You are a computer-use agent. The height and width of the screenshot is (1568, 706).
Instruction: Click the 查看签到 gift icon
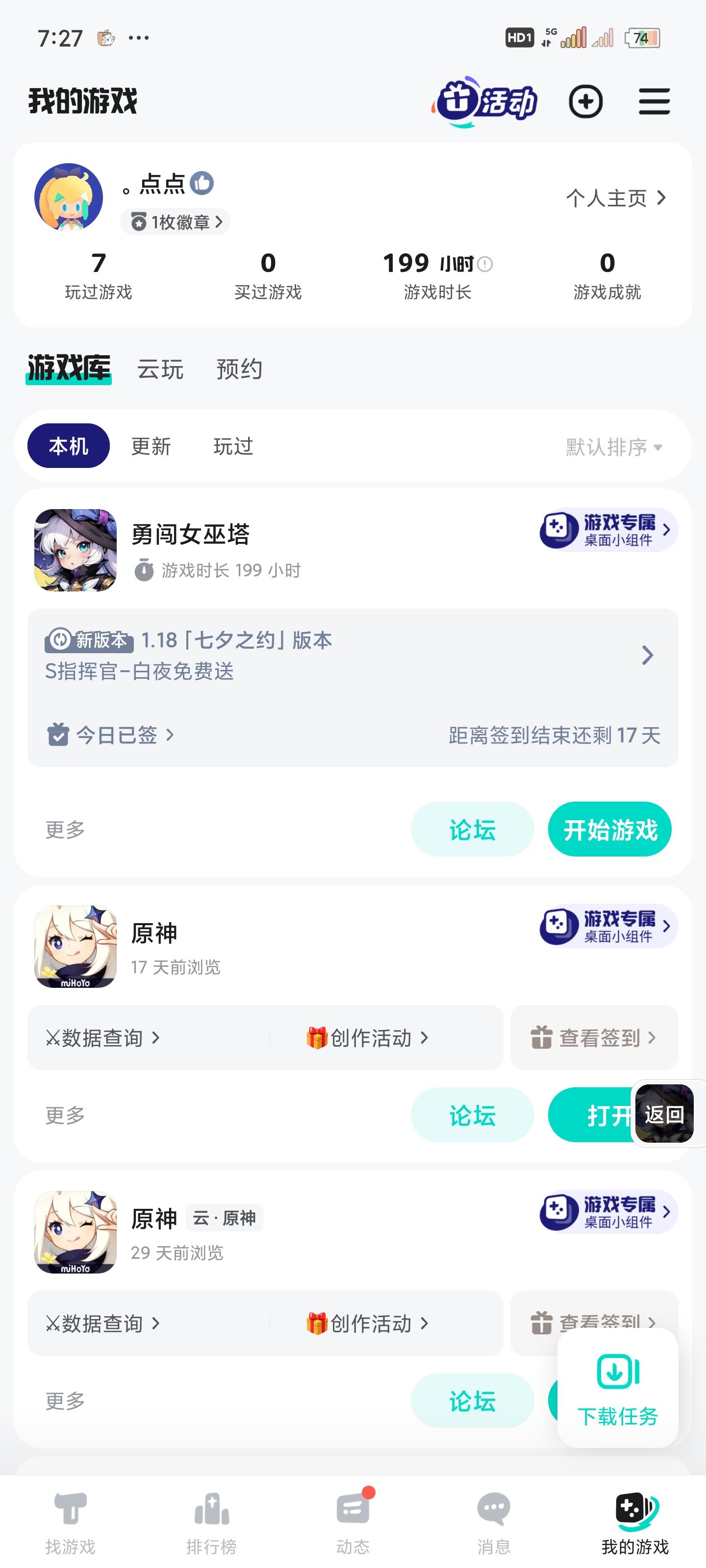542,1038
